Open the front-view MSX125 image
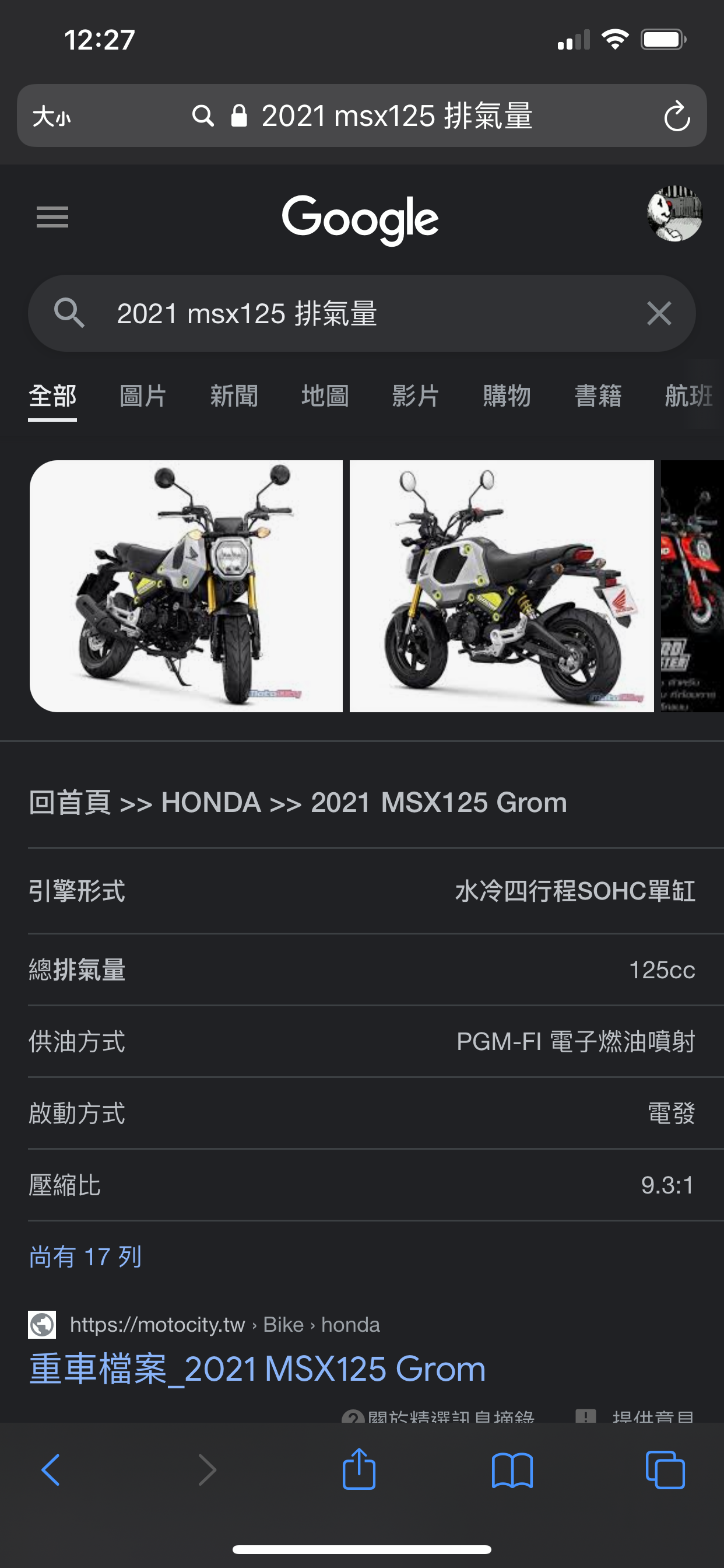 click(186, 586)
